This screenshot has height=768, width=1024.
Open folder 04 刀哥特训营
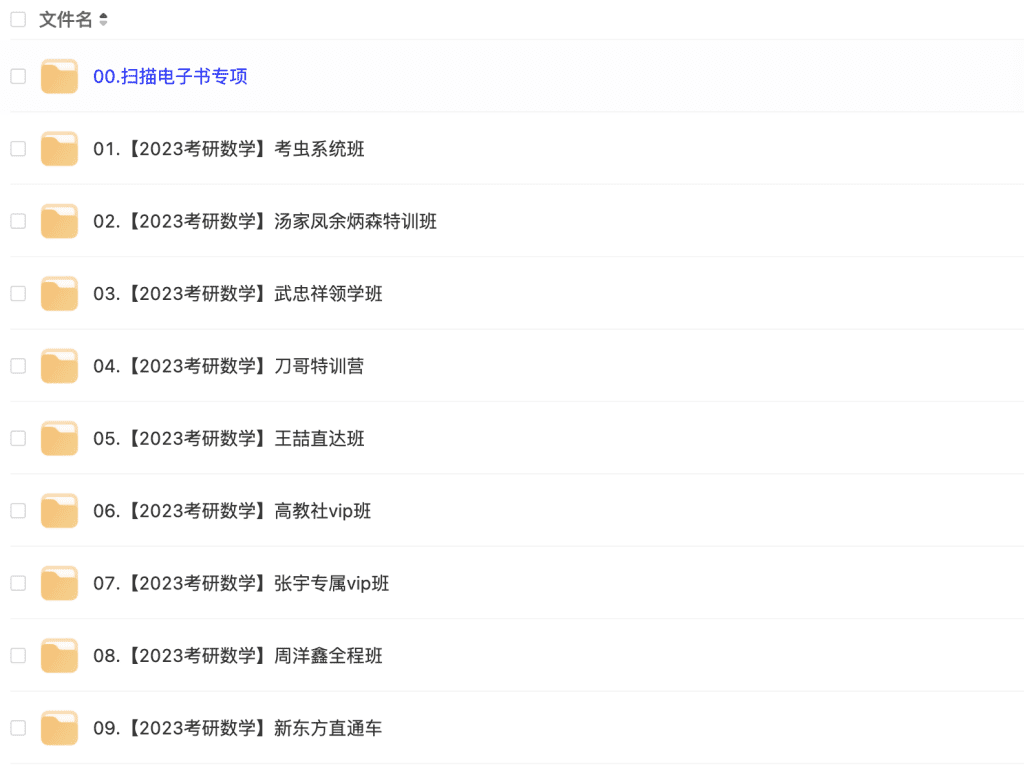tap(228, 366)
